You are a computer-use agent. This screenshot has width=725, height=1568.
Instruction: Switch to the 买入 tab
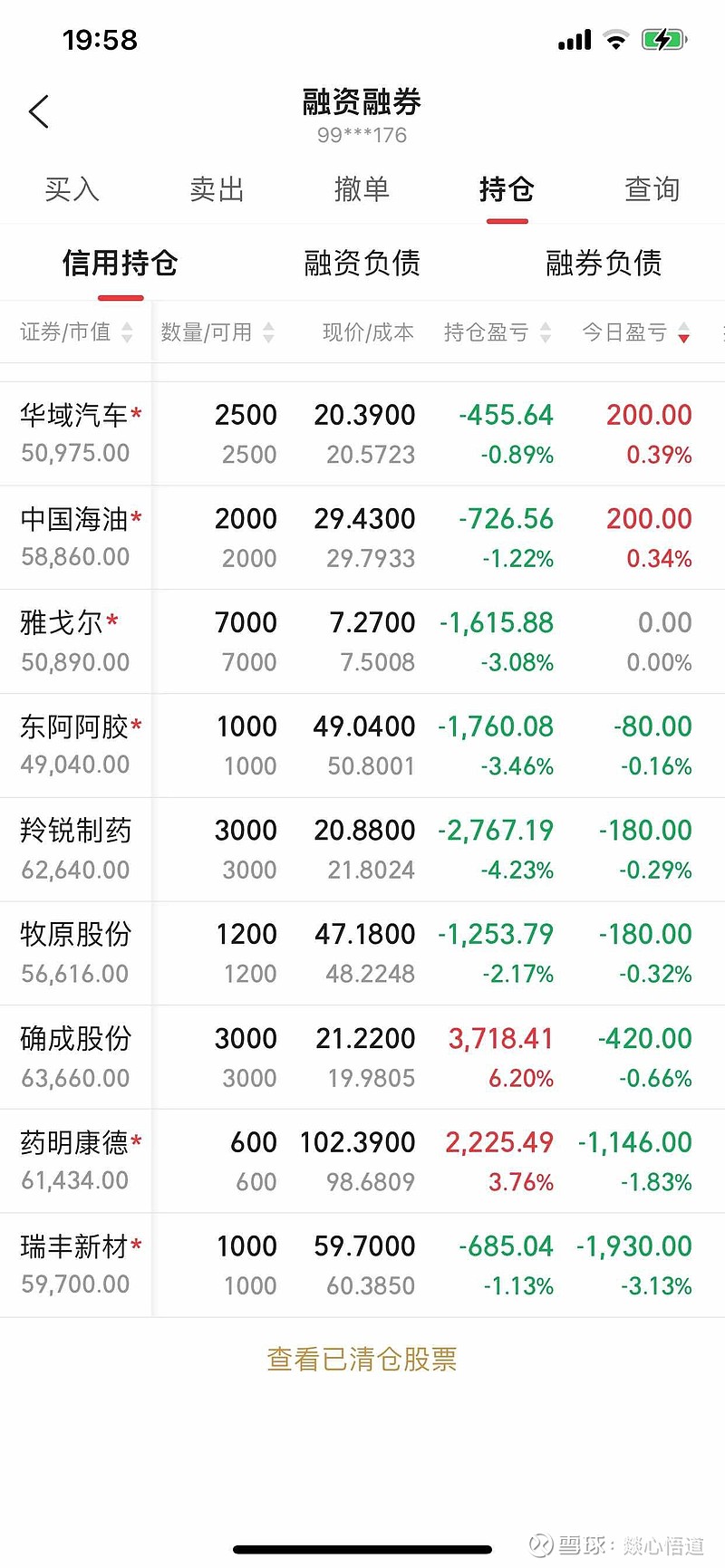point(72,189)
